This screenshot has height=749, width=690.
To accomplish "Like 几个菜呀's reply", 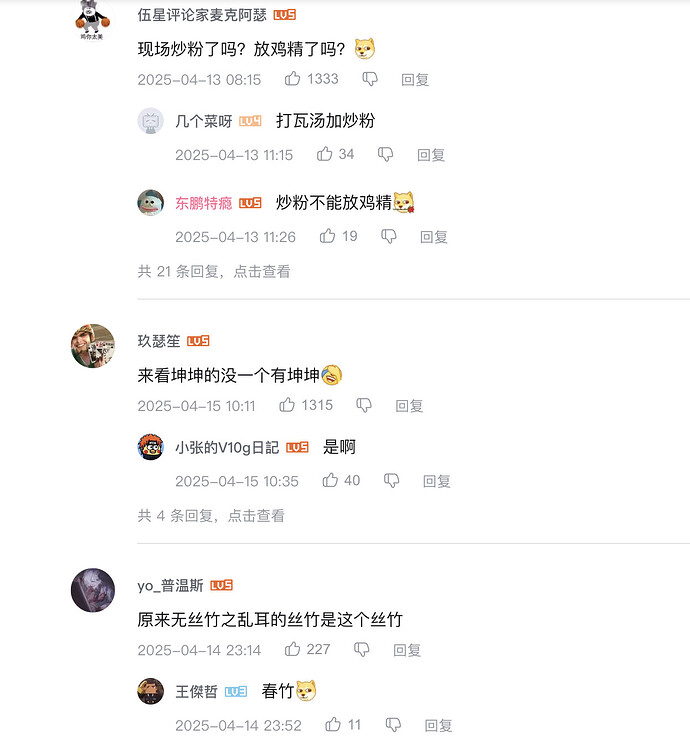I will (x=325, y=155).
